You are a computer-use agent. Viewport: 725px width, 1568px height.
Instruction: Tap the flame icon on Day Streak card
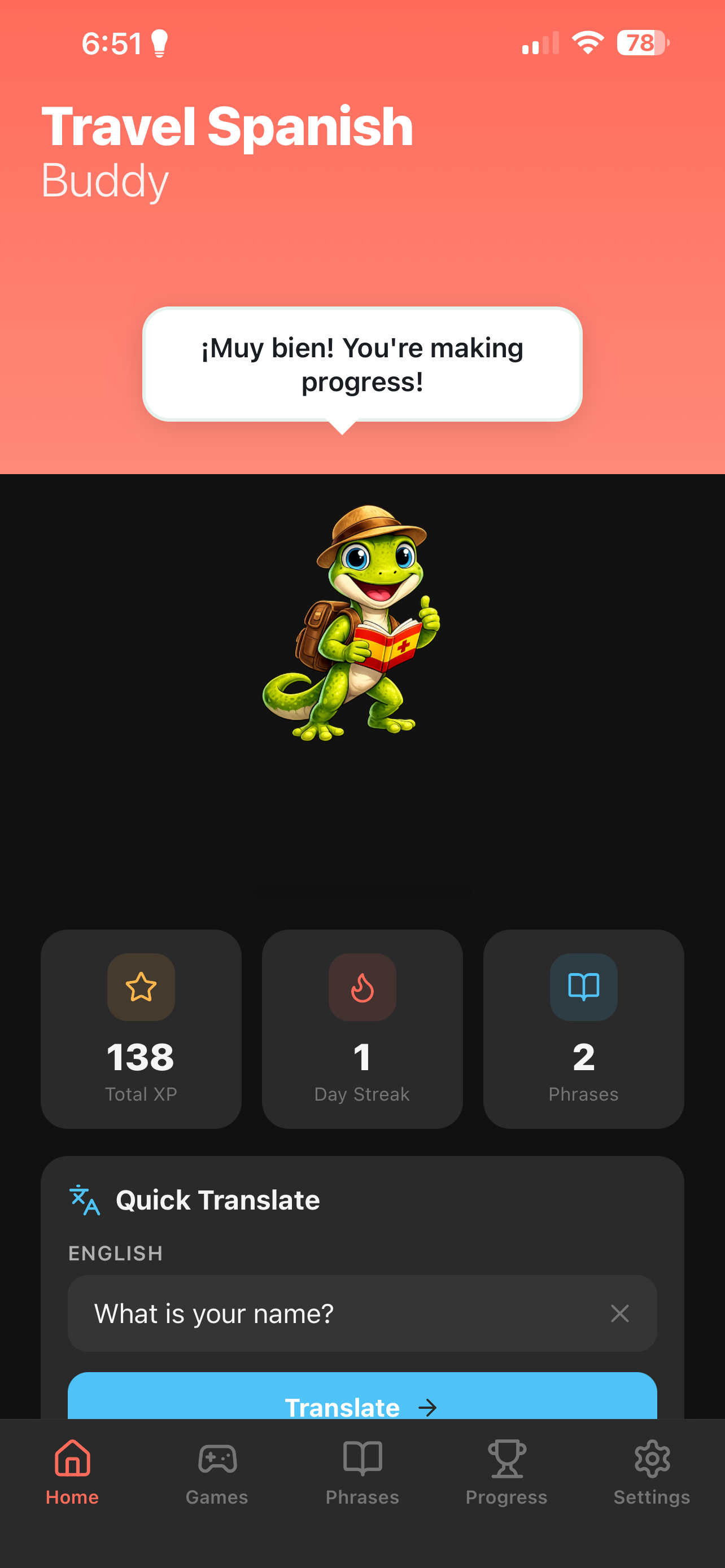pyautogui.click(x=362, y=987)
